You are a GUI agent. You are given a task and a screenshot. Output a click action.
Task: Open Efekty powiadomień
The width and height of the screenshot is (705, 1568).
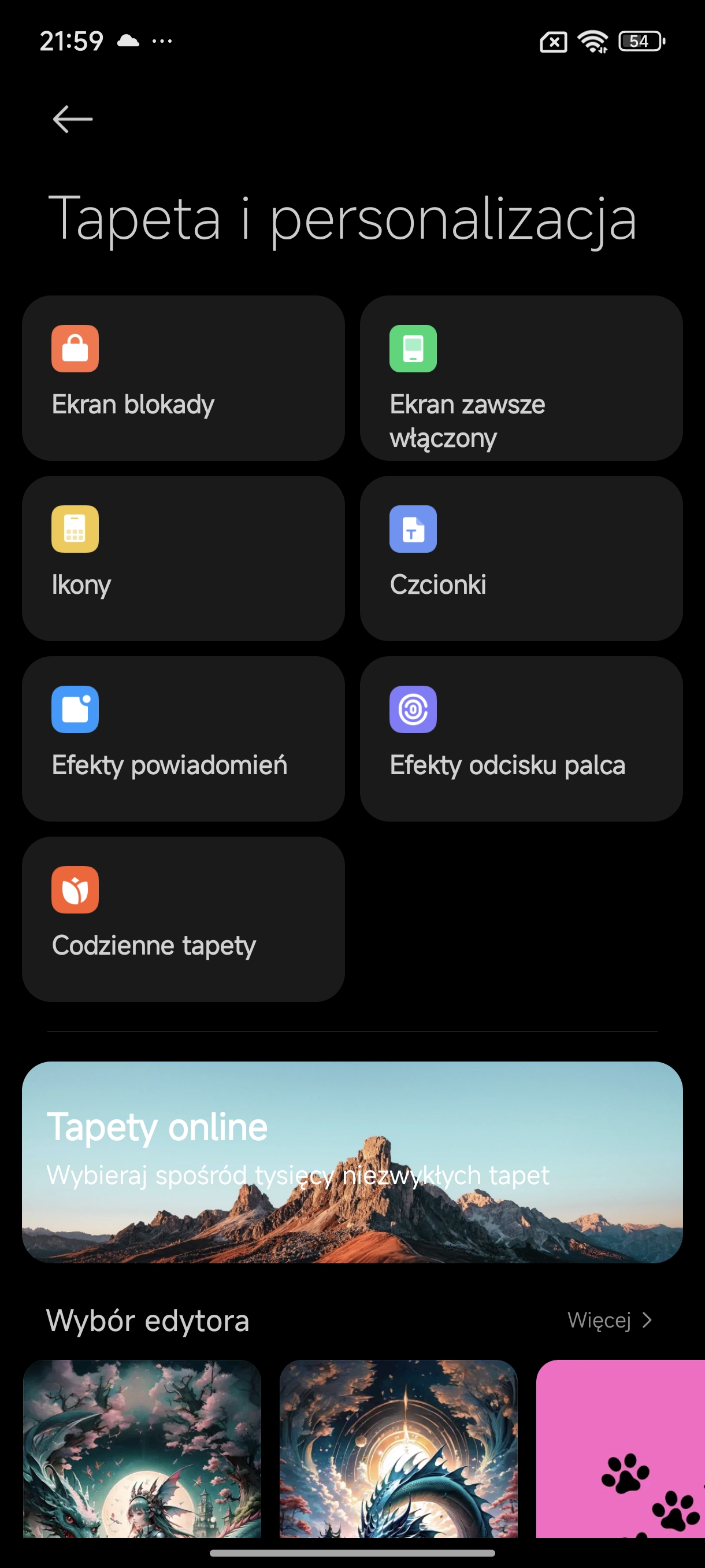183,739
